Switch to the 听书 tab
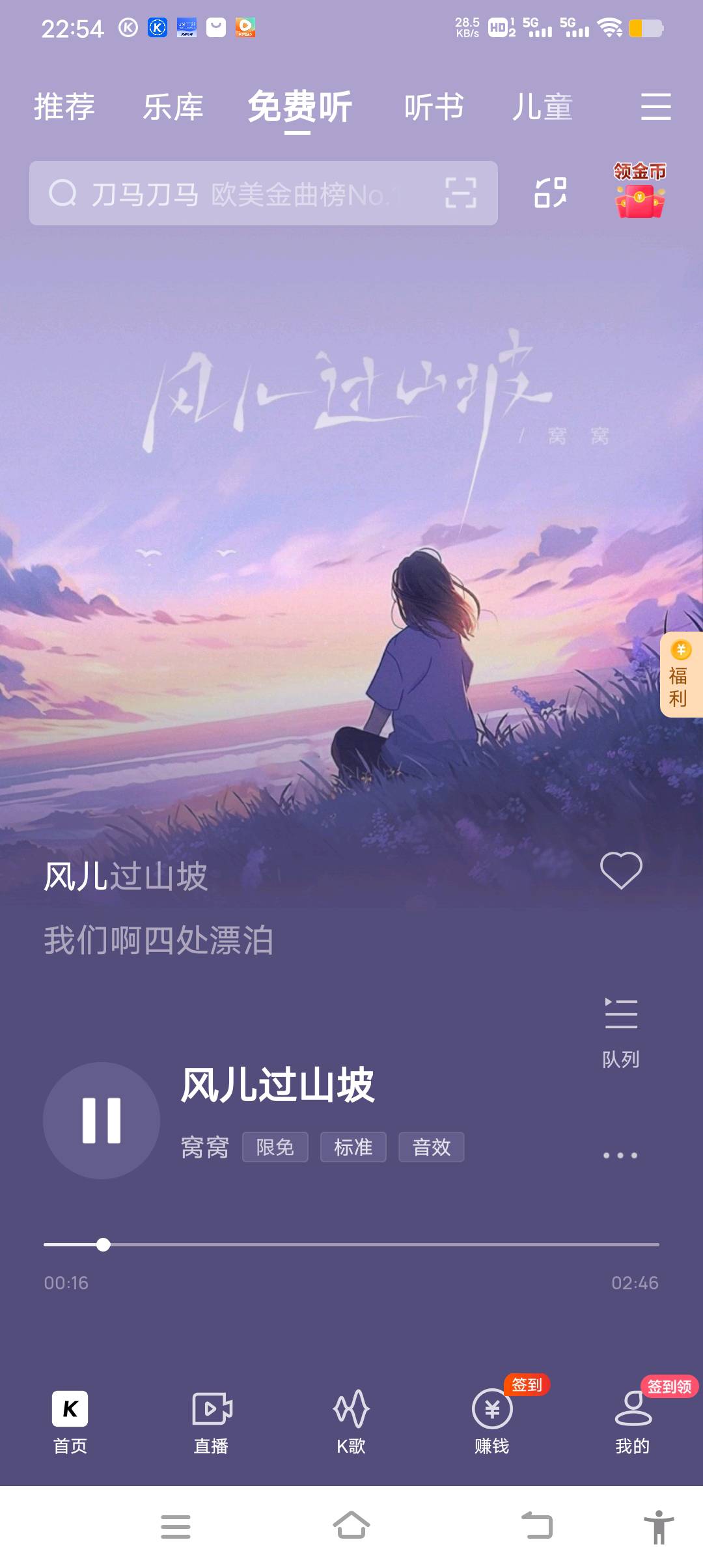 [432, 107]
